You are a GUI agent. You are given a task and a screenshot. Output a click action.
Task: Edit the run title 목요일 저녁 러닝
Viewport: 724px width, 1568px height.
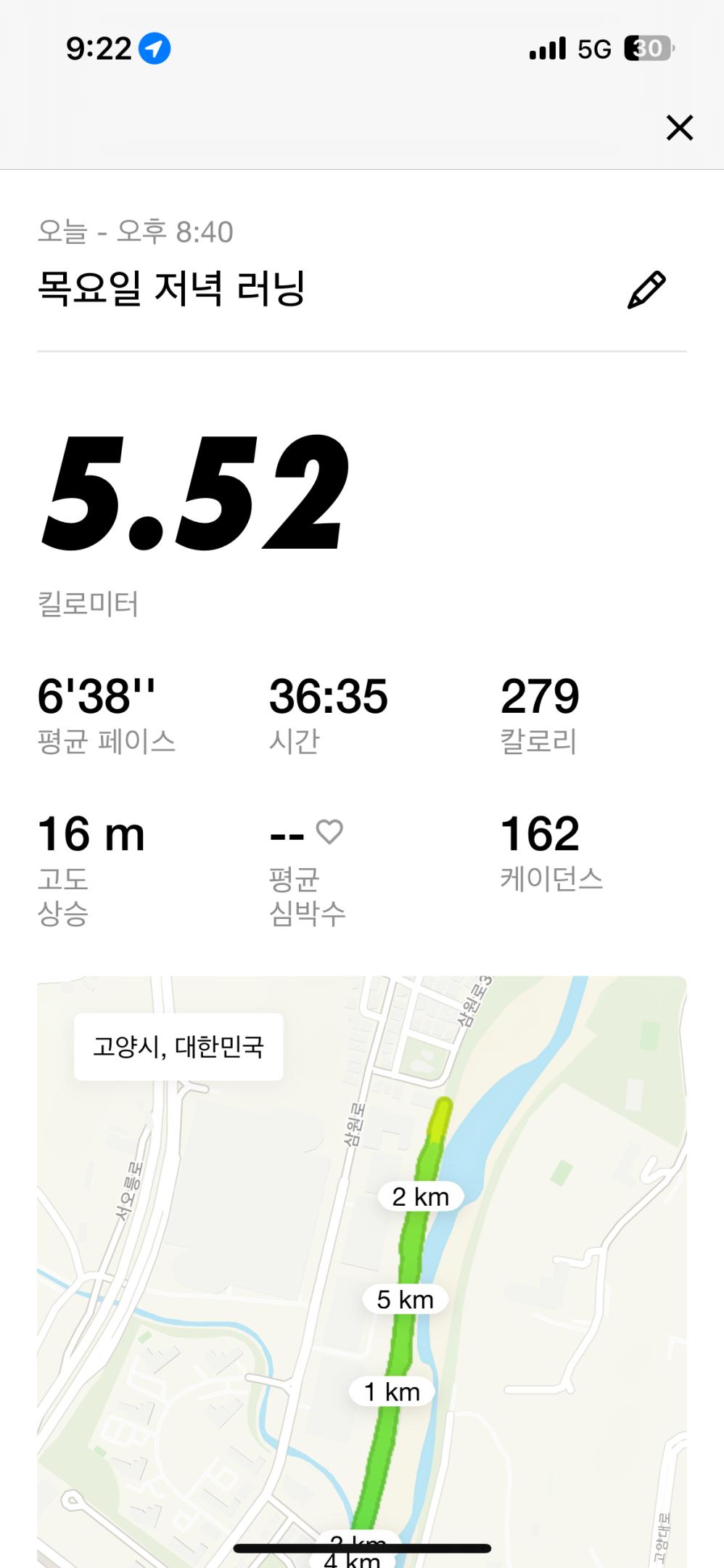[646, 290]
